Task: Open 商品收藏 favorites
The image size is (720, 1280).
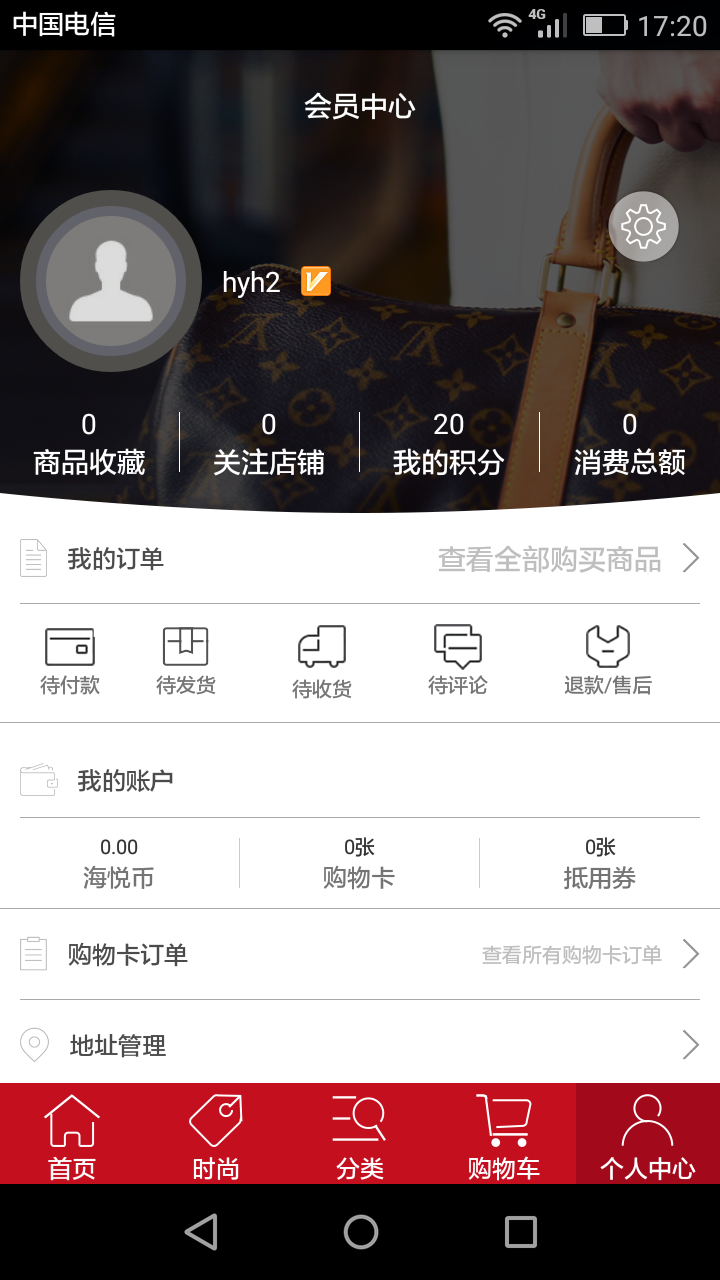Action: pos(89,443)
